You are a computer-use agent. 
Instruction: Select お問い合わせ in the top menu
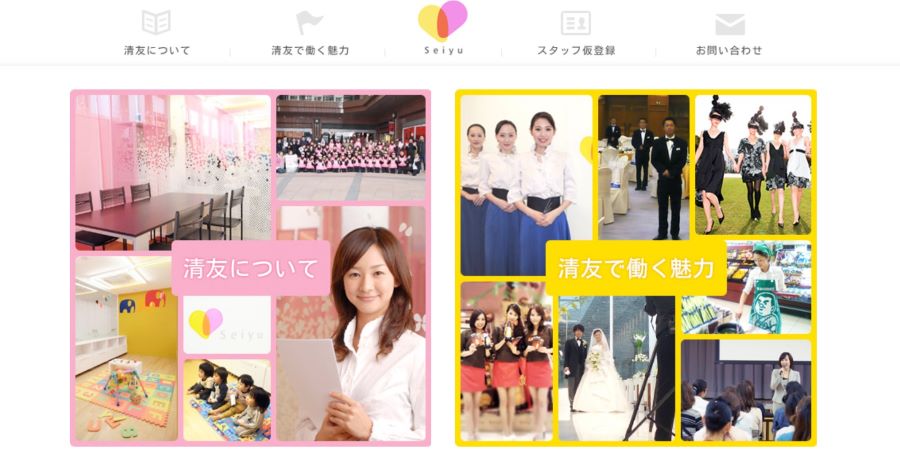point(729,35)
